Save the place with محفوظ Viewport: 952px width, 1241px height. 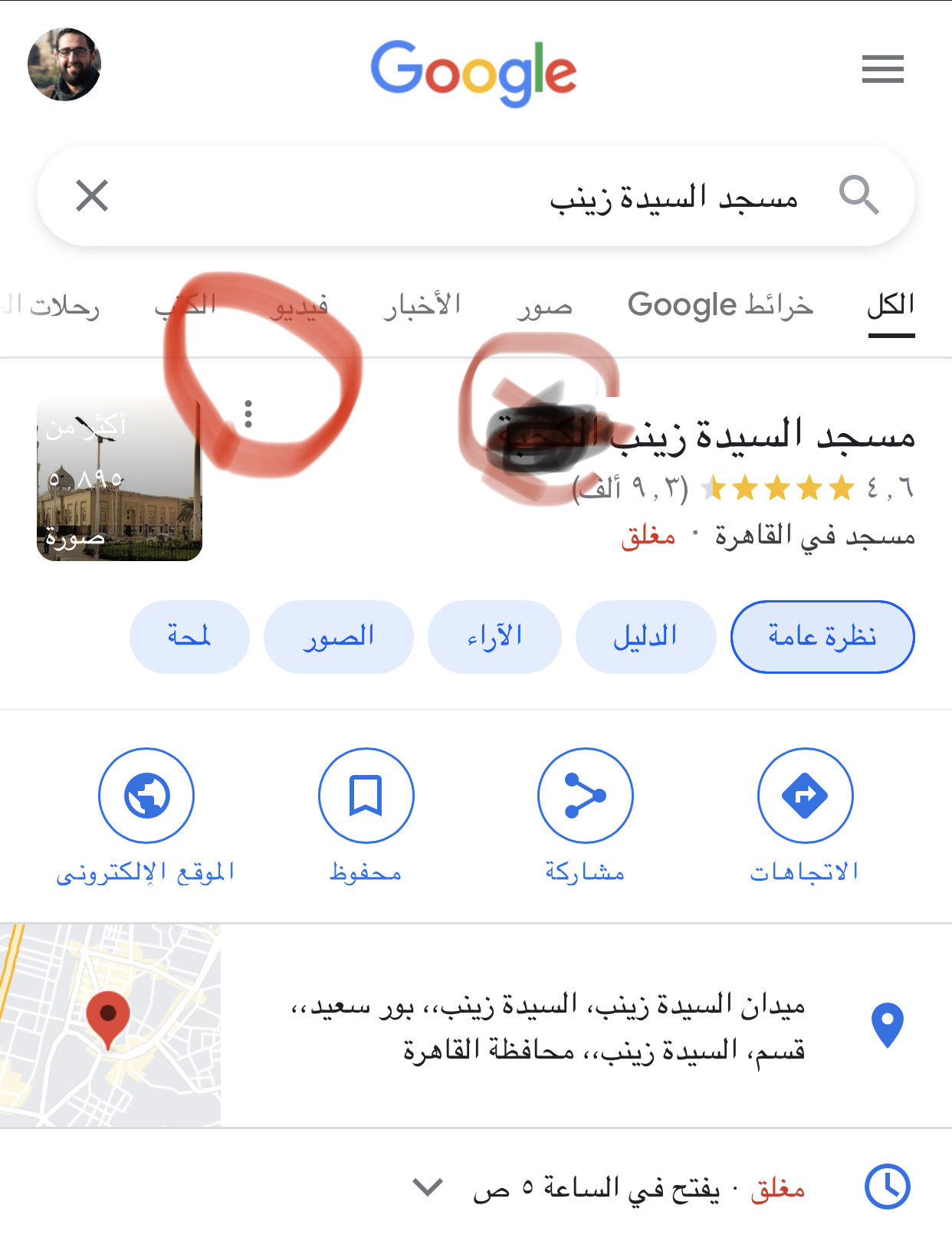(x=366, y=796)
